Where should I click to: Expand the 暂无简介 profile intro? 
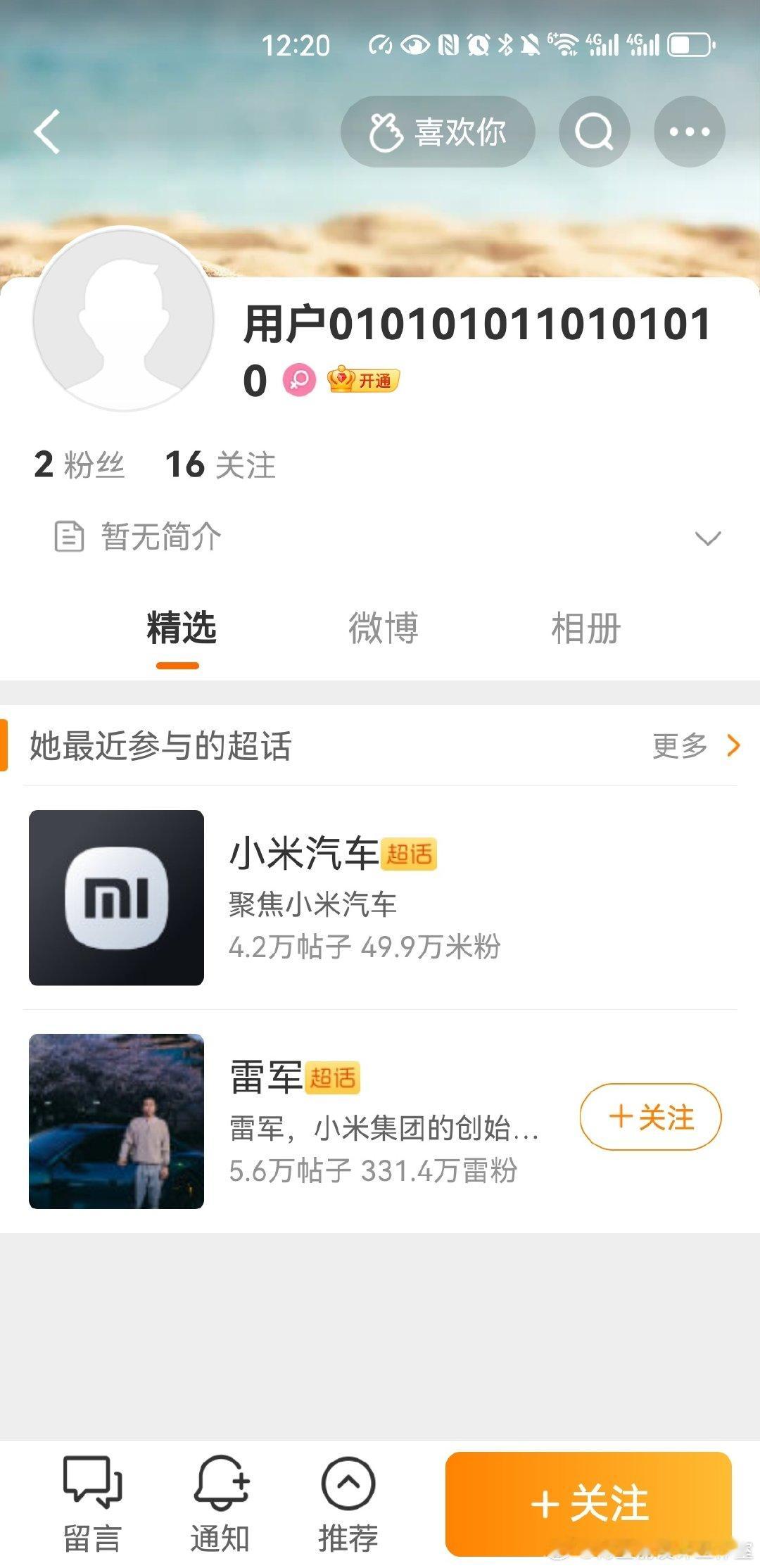click(380, 538)
